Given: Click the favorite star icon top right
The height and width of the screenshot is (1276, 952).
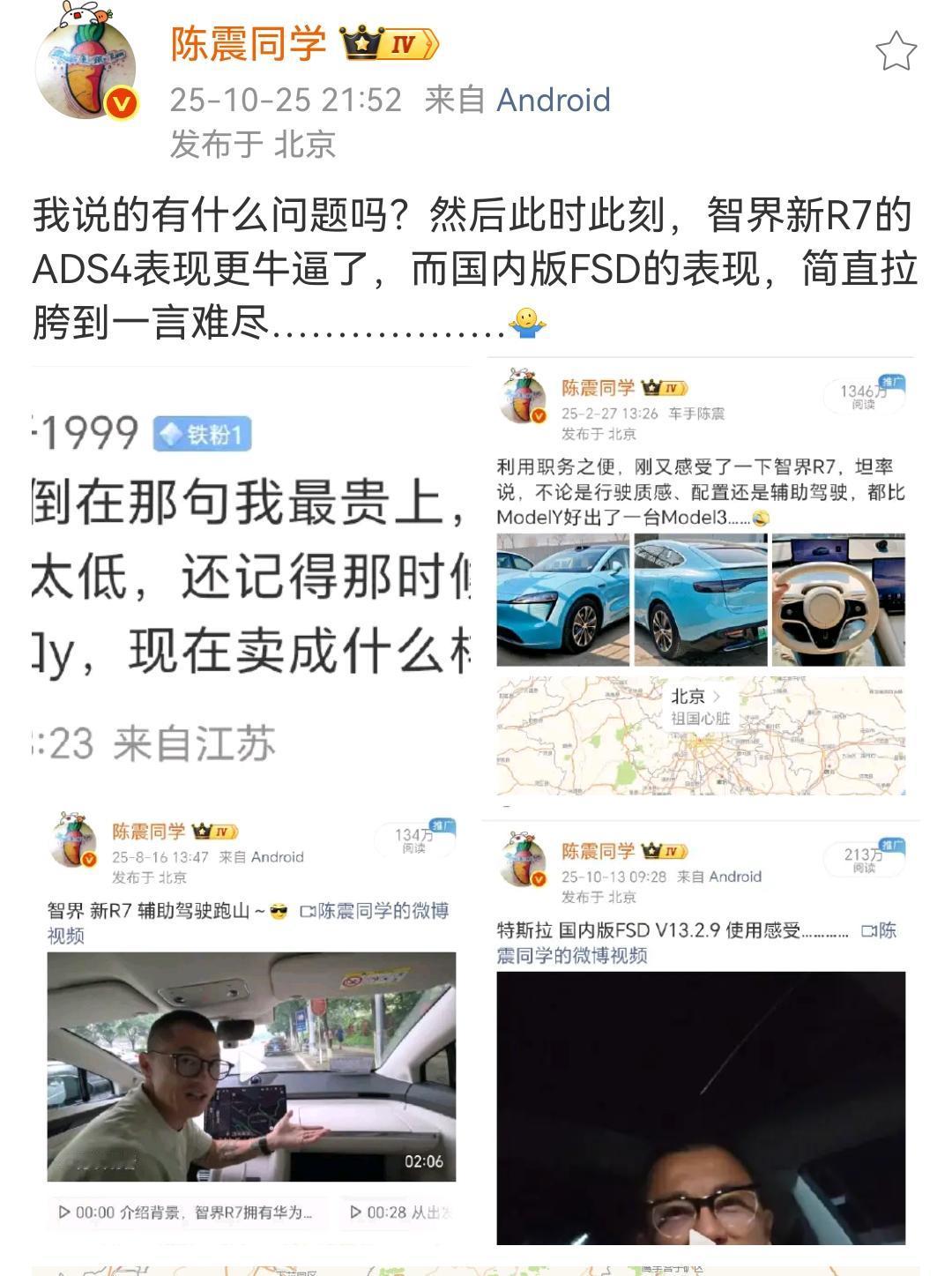Looking at the screenshot, I should 898,50.
